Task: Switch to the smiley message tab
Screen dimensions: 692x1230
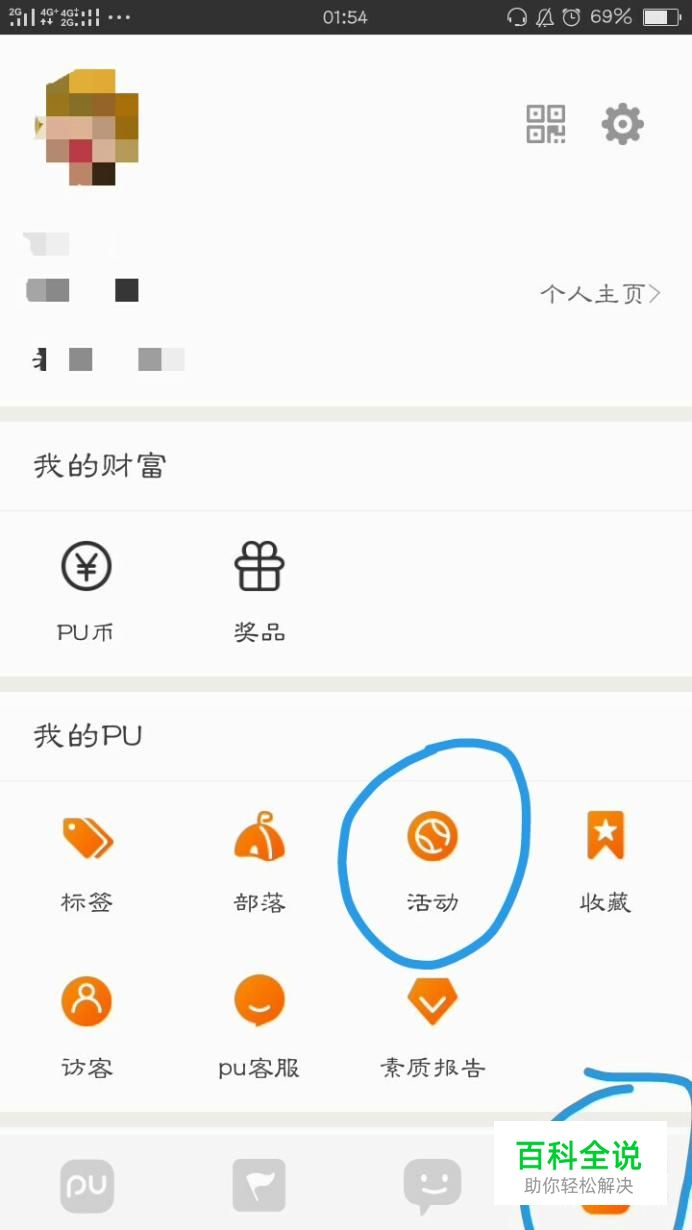Action: (x=432, y=1187)
